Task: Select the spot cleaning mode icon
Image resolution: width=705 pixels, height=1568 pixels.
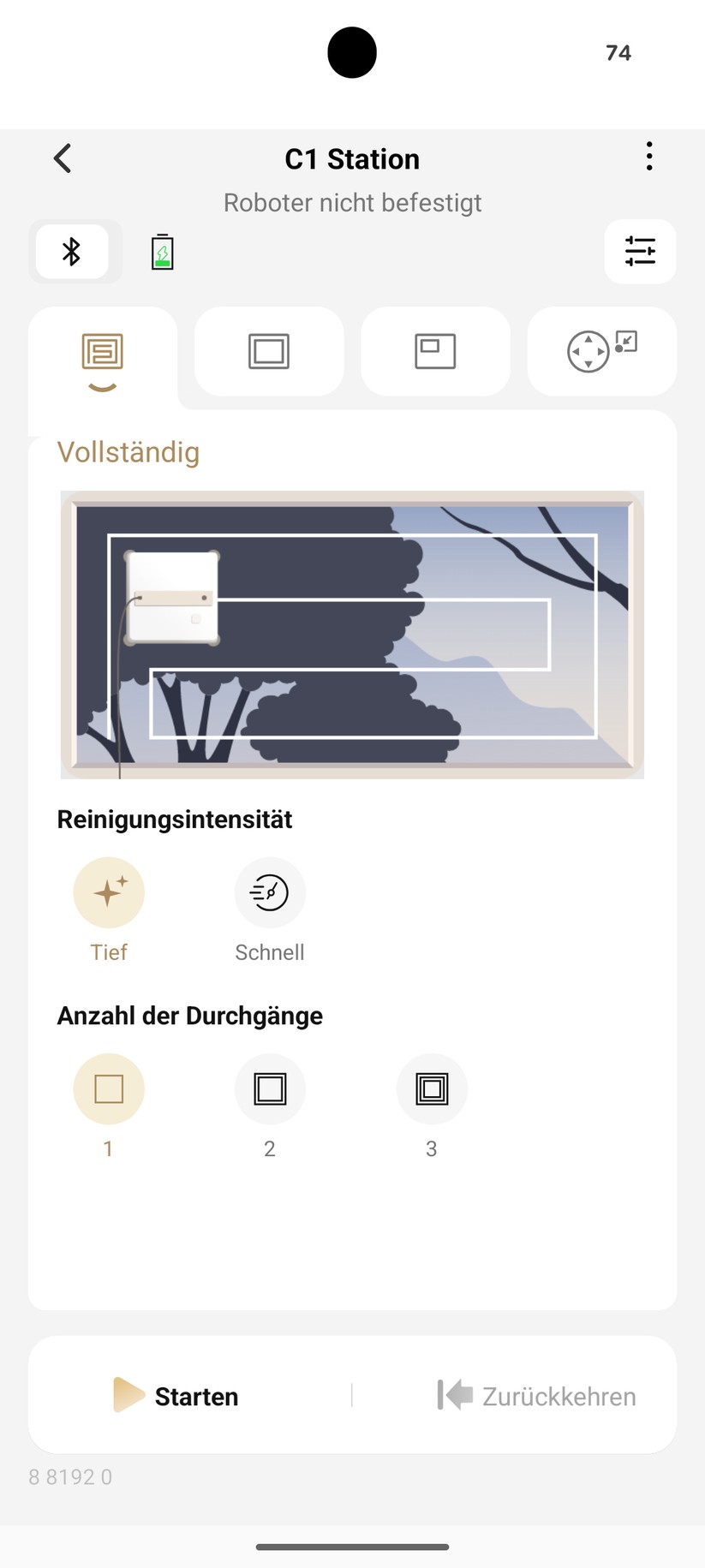Action: click(435, 351)
